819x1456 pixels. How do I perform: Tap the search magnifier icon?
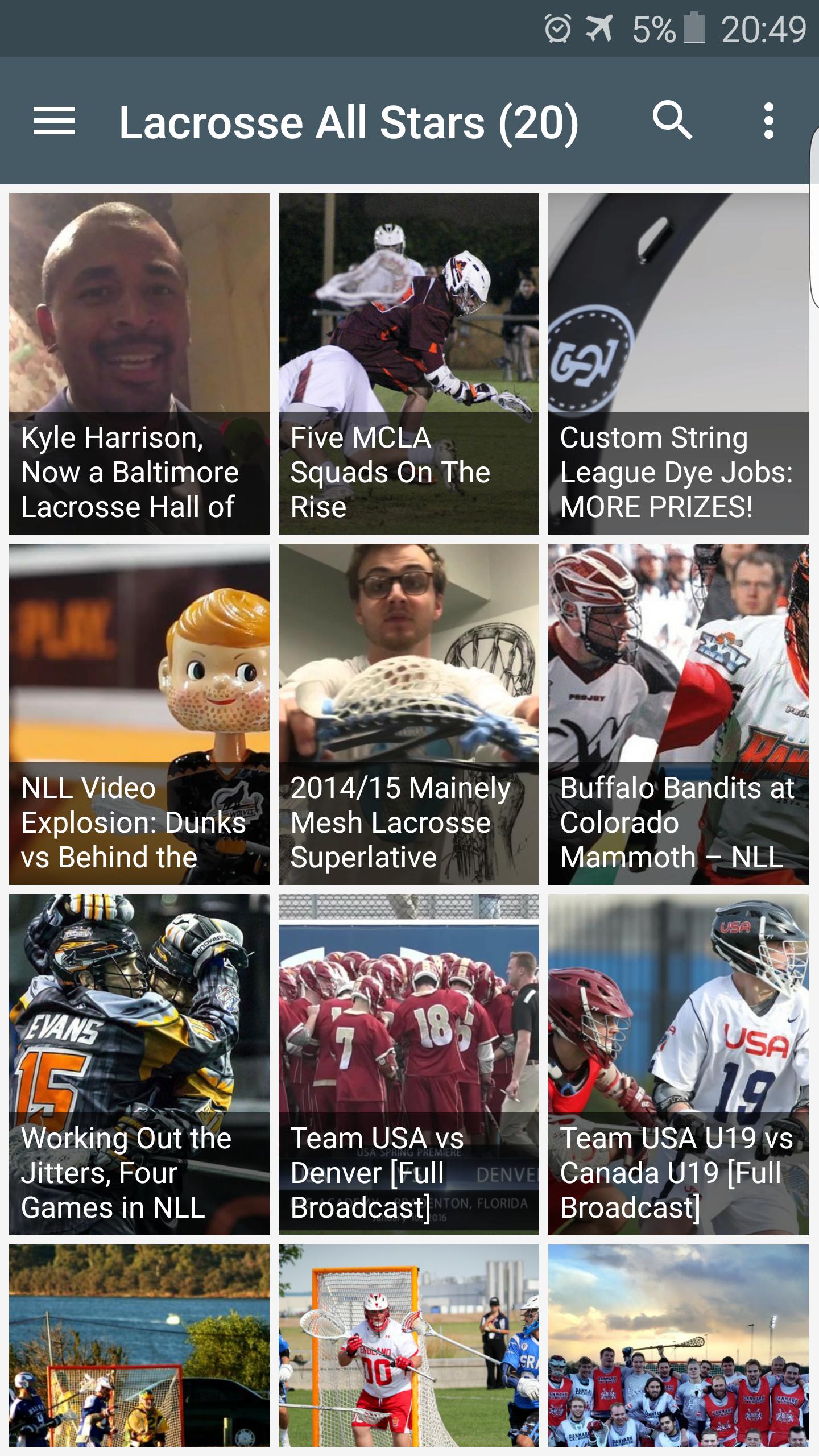coord(672,120)
